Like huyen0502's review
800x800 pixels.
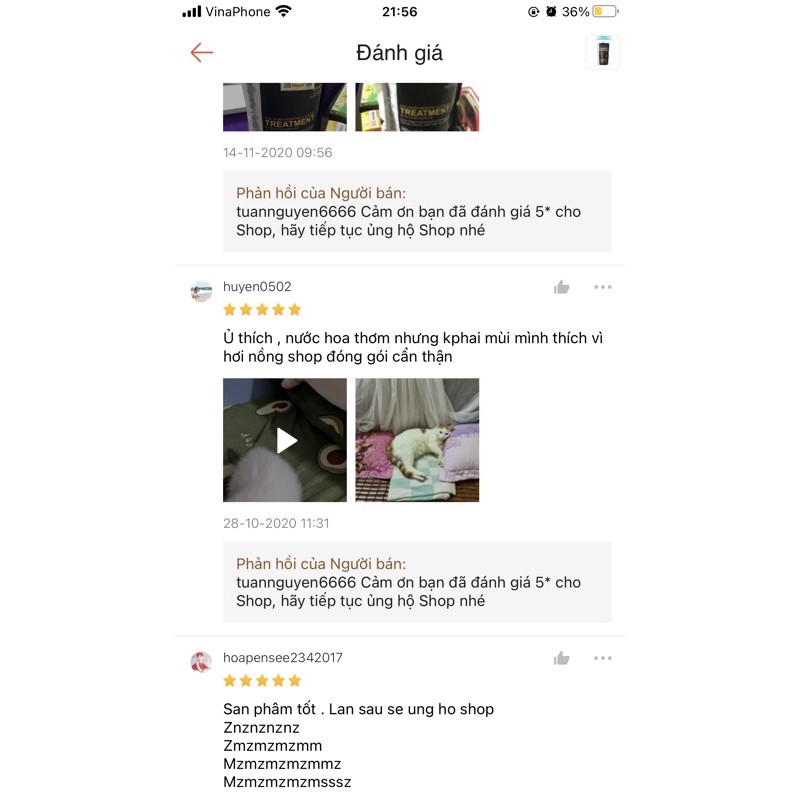pos(562,288)
